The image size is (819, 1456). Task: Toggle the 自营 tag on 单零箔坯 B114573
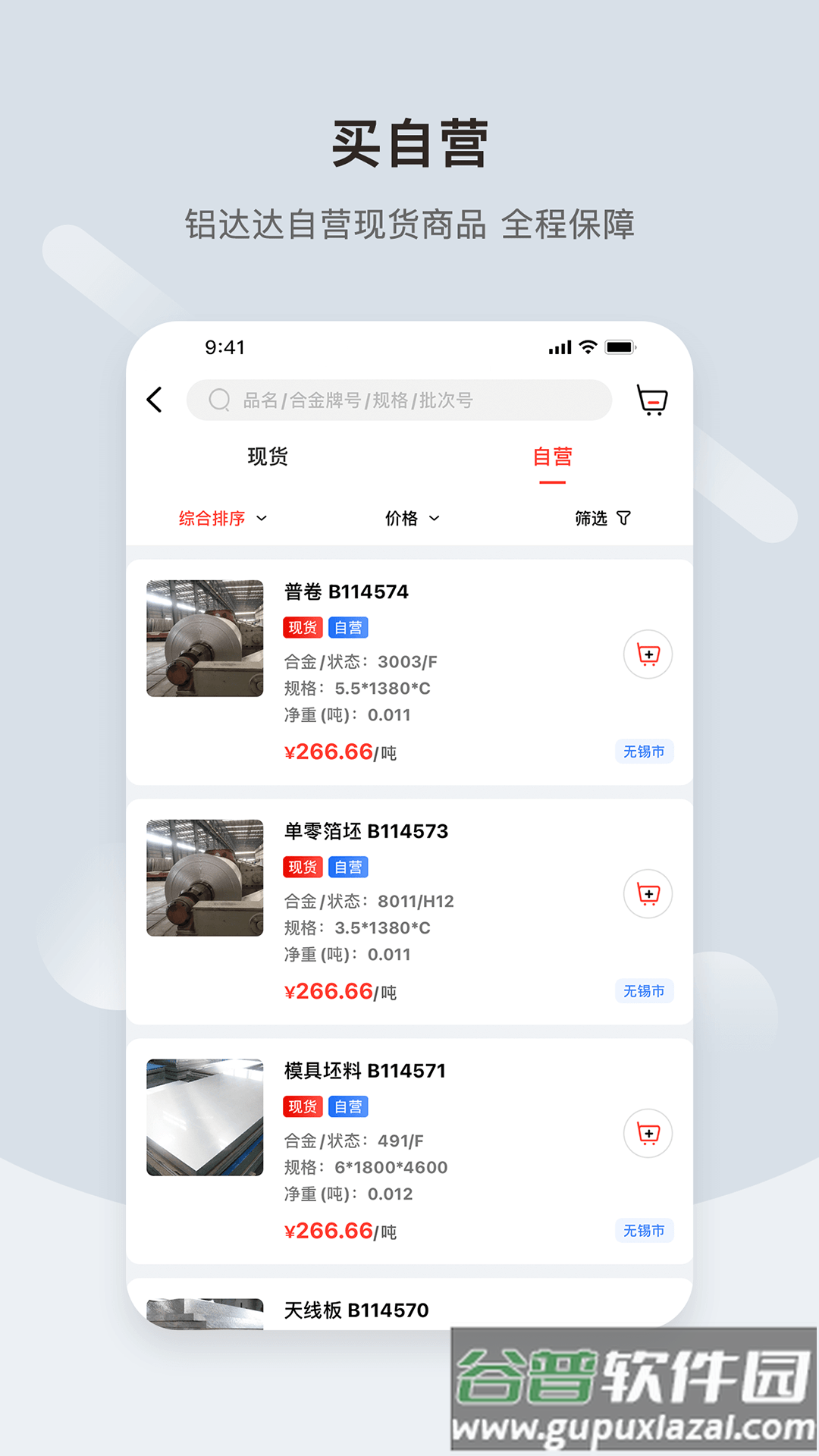(348, 867)
